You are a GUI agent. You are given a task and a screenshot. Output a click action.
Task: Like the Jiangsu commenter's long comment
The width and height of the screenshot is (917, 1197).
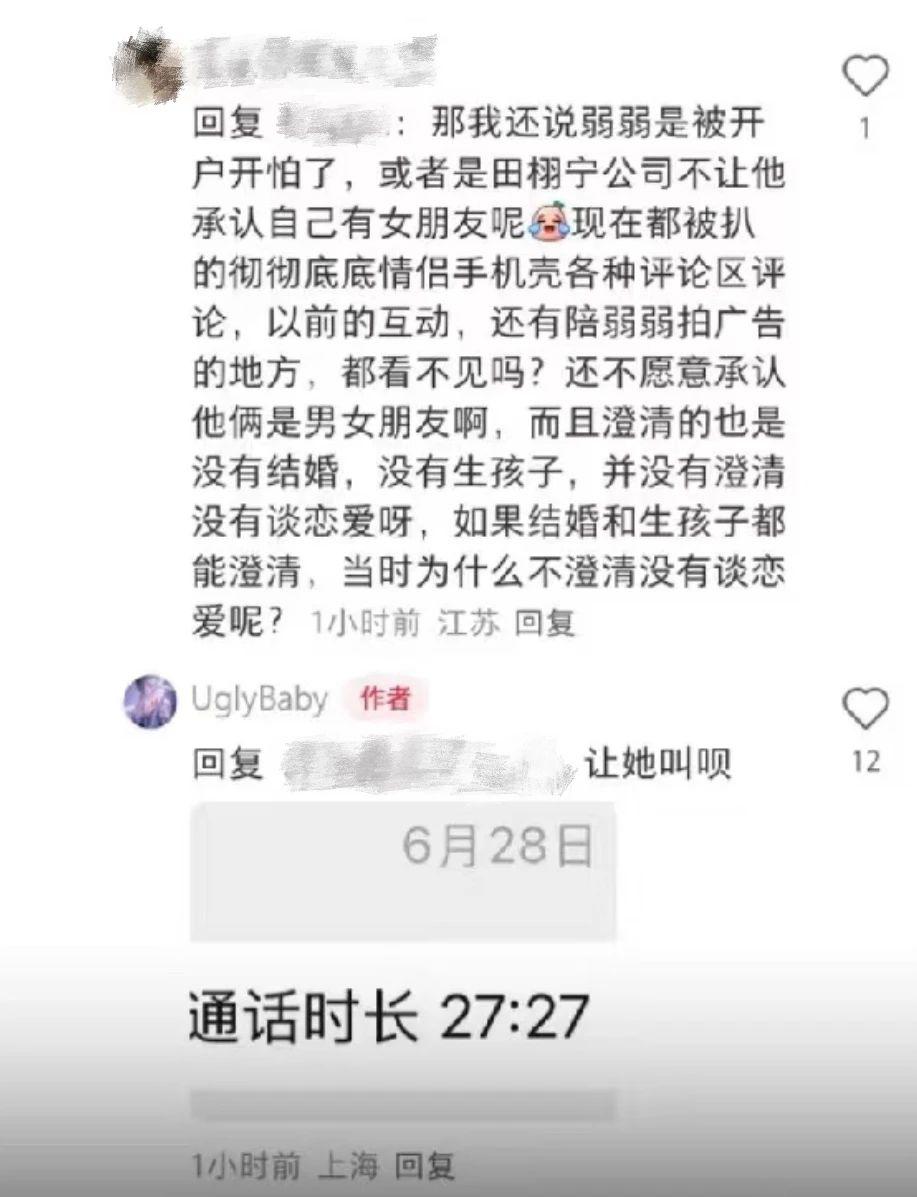coord(865,77)
